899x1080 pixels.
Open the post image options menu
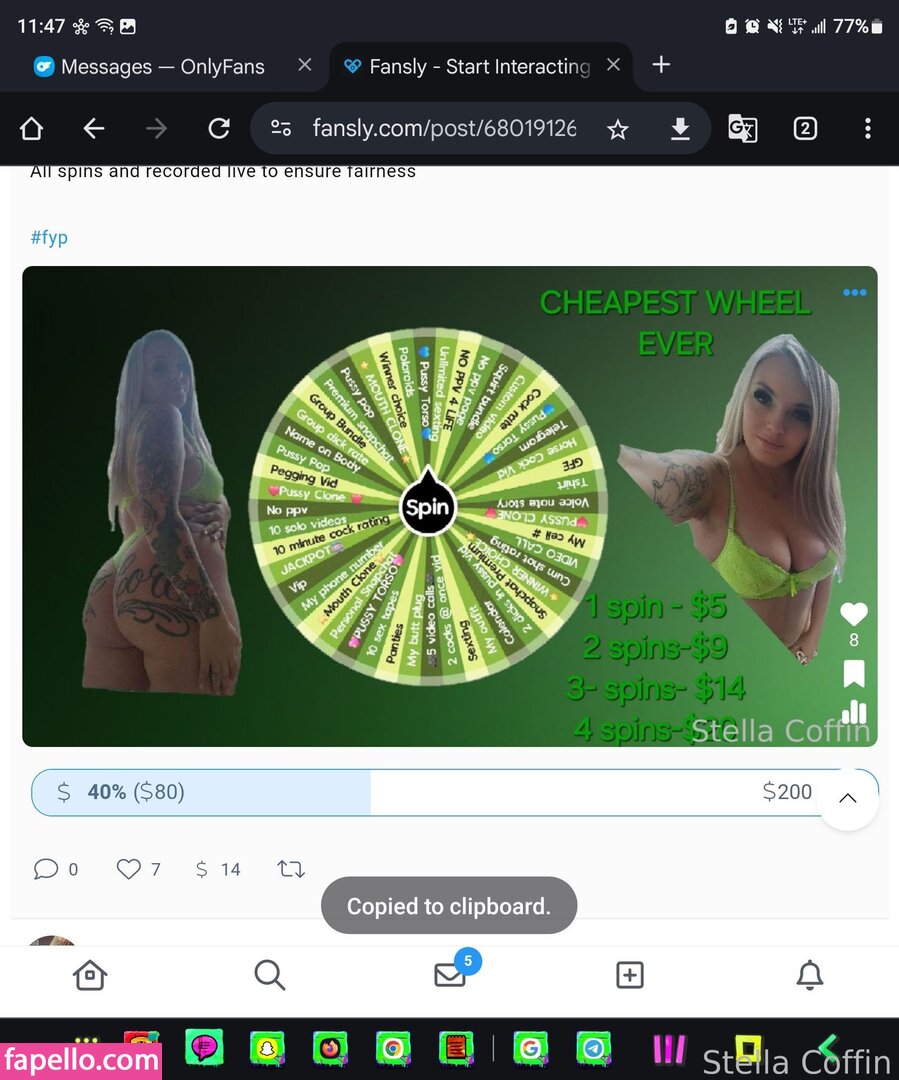pos(854,293)
